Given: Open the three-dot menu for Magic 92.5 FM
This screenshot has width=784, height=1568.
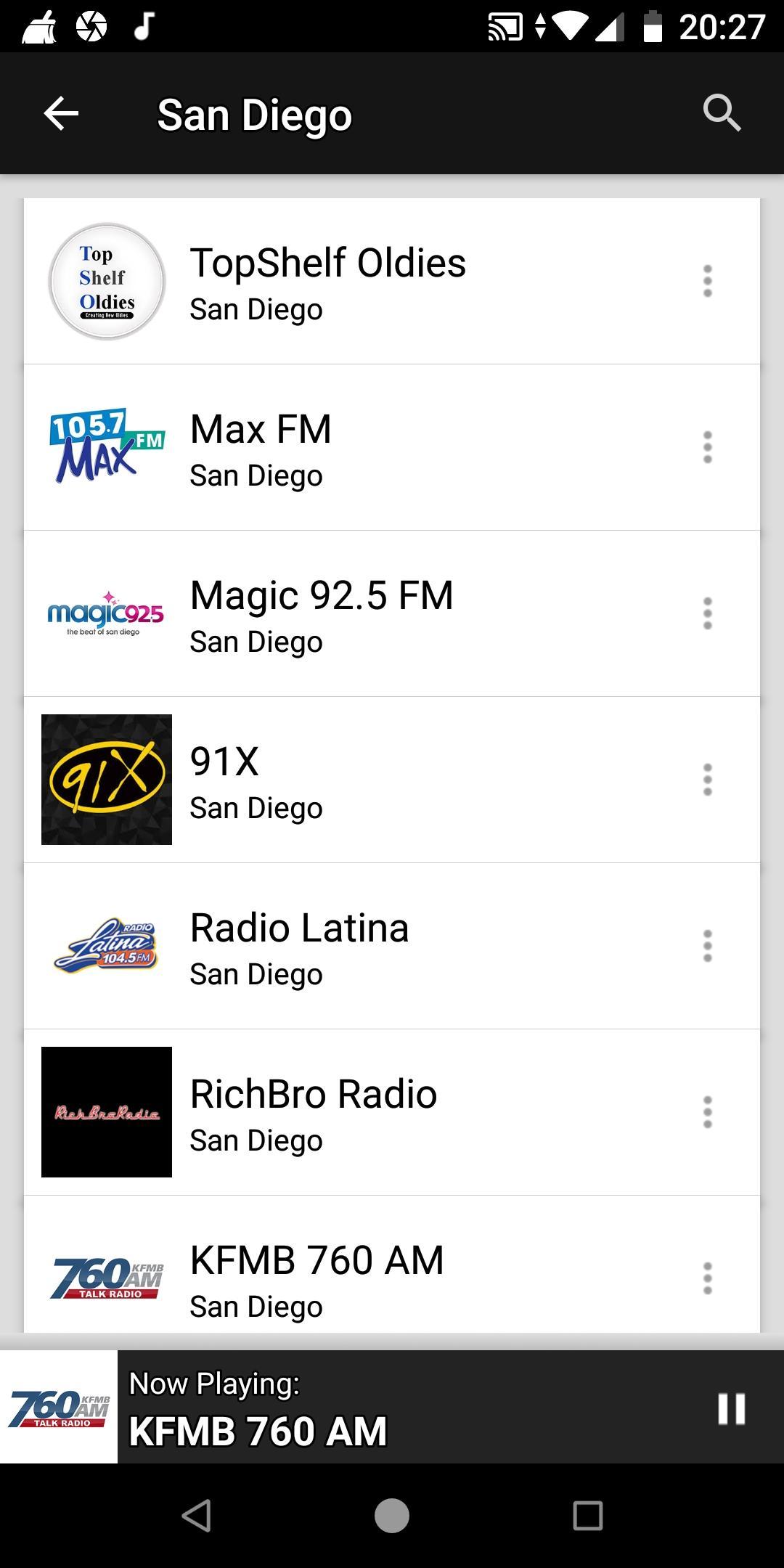Looking at the screenshot, I should (708, 613).
